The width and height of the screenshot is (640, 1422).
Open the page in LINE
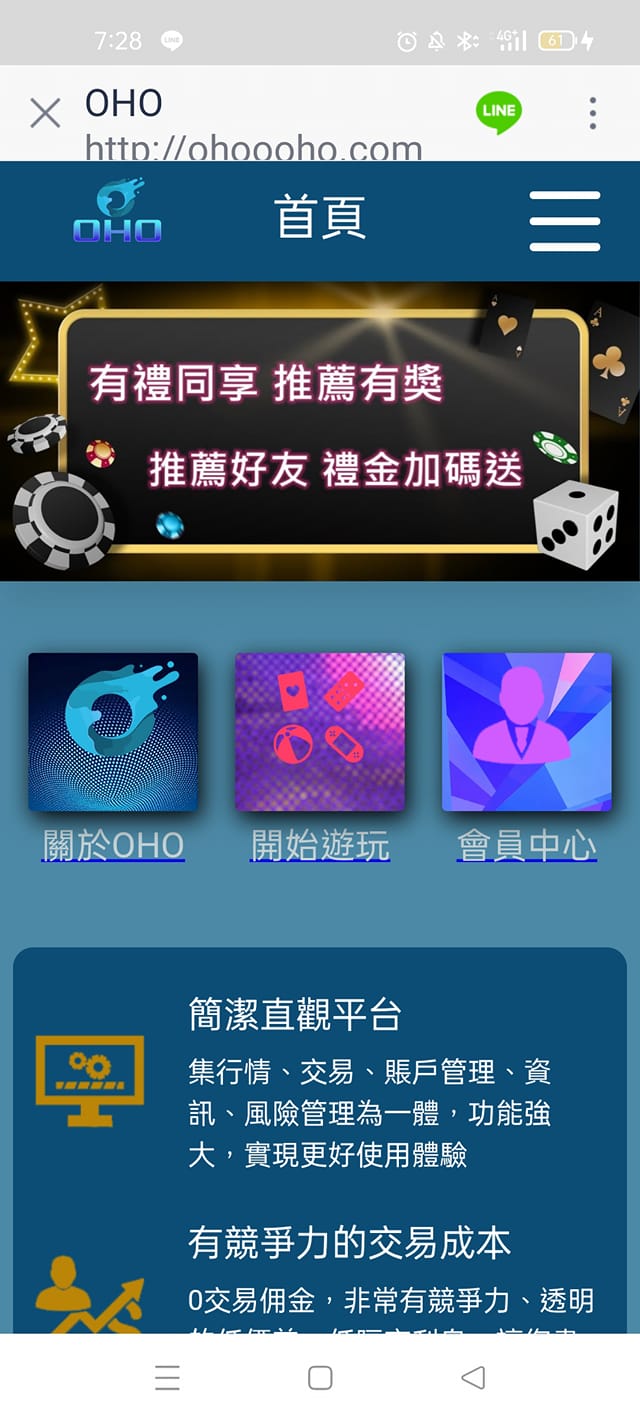[498, 111]
